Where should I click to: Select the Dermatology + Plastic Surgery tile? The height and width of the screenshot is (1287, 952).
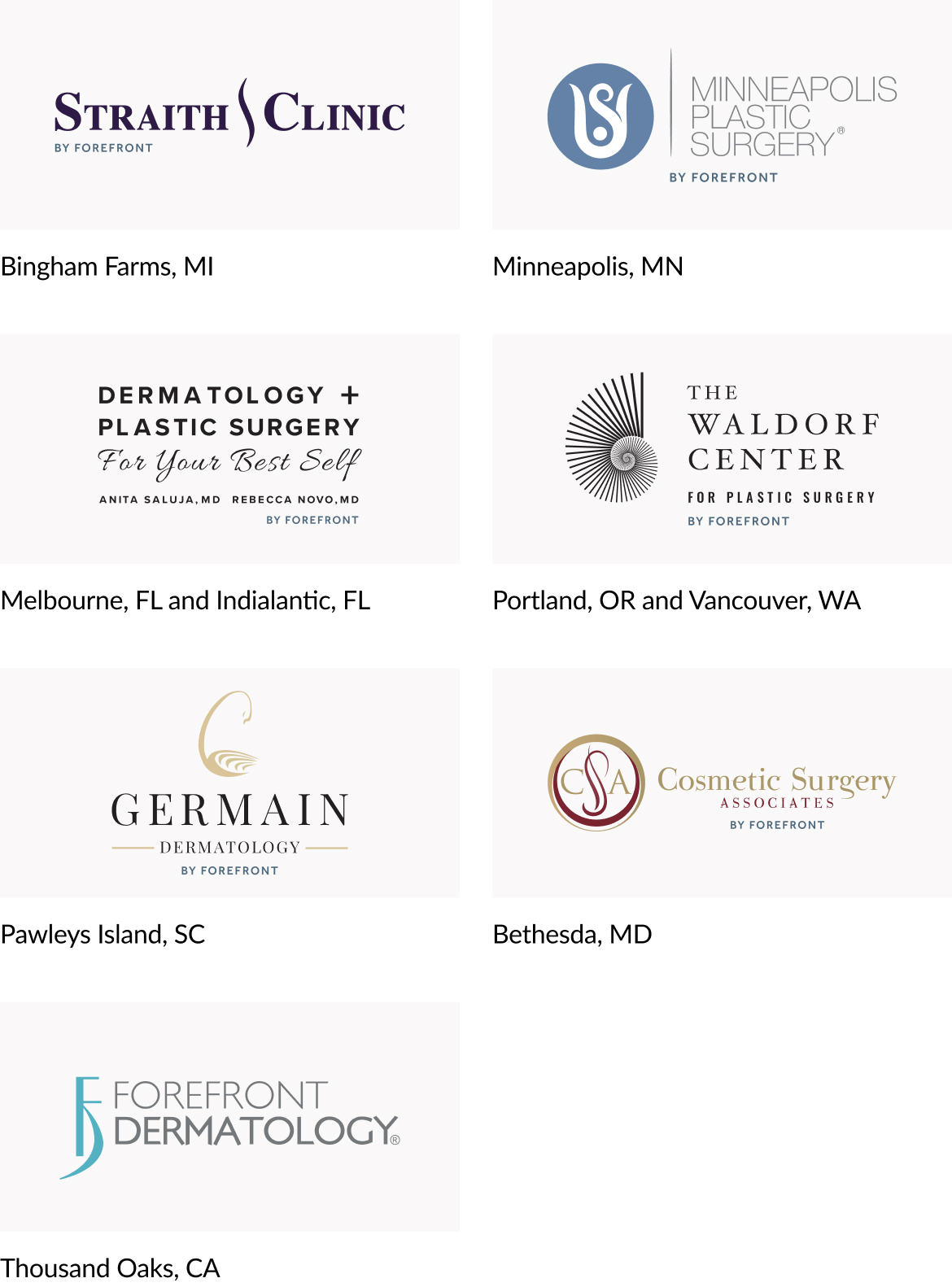tap(229, 449)
